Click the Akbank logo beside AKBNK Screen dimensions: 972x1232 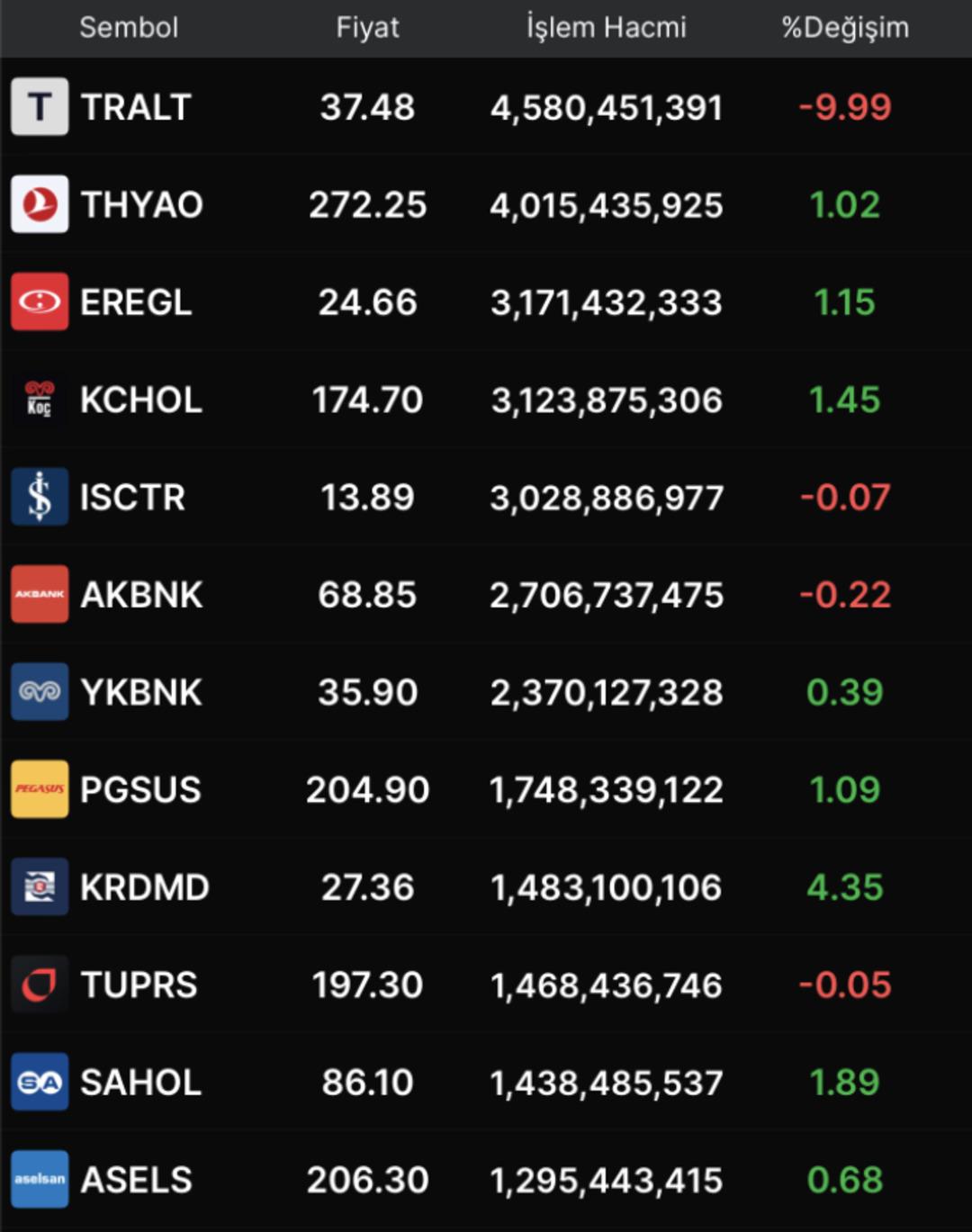40,594
